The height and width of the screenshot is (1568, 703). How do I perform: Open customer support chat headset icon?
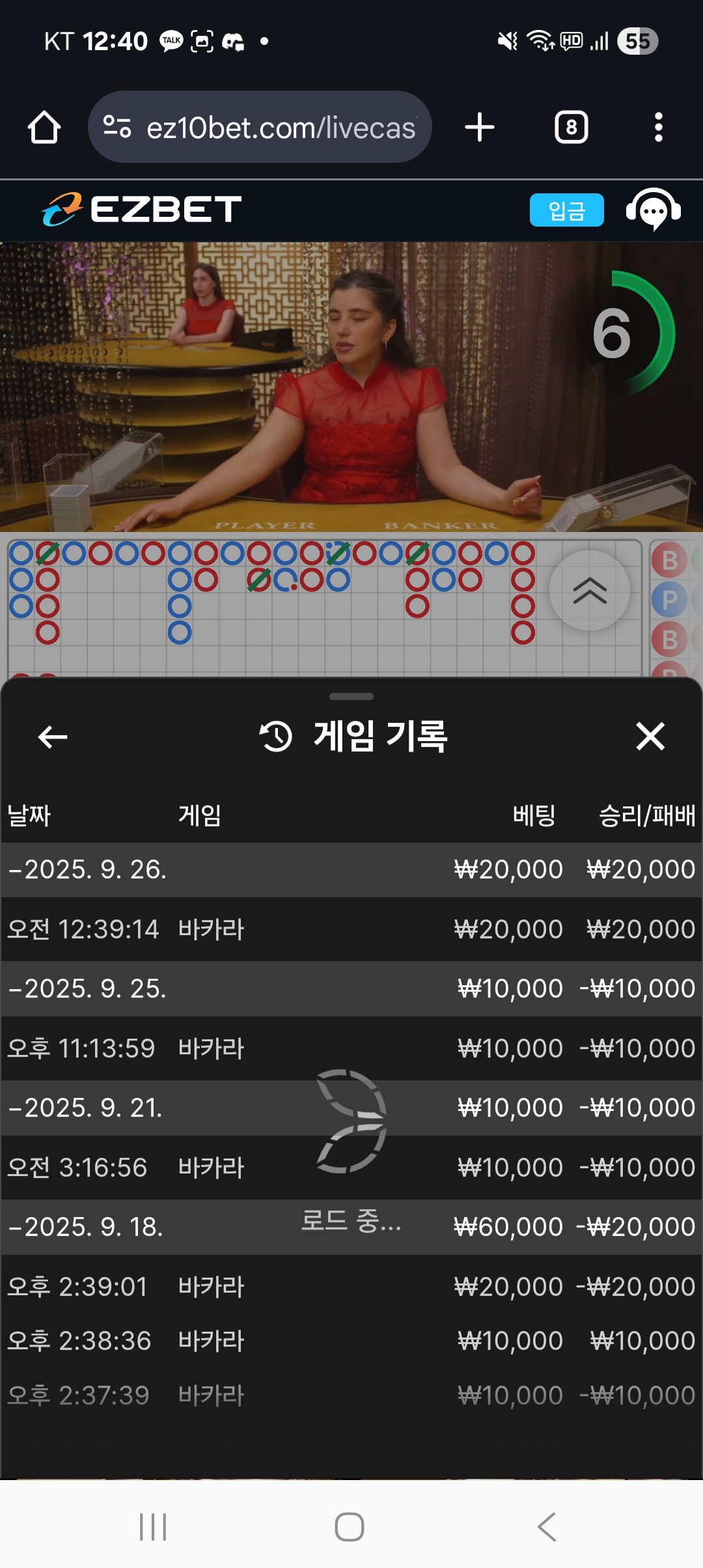[653, 210]
